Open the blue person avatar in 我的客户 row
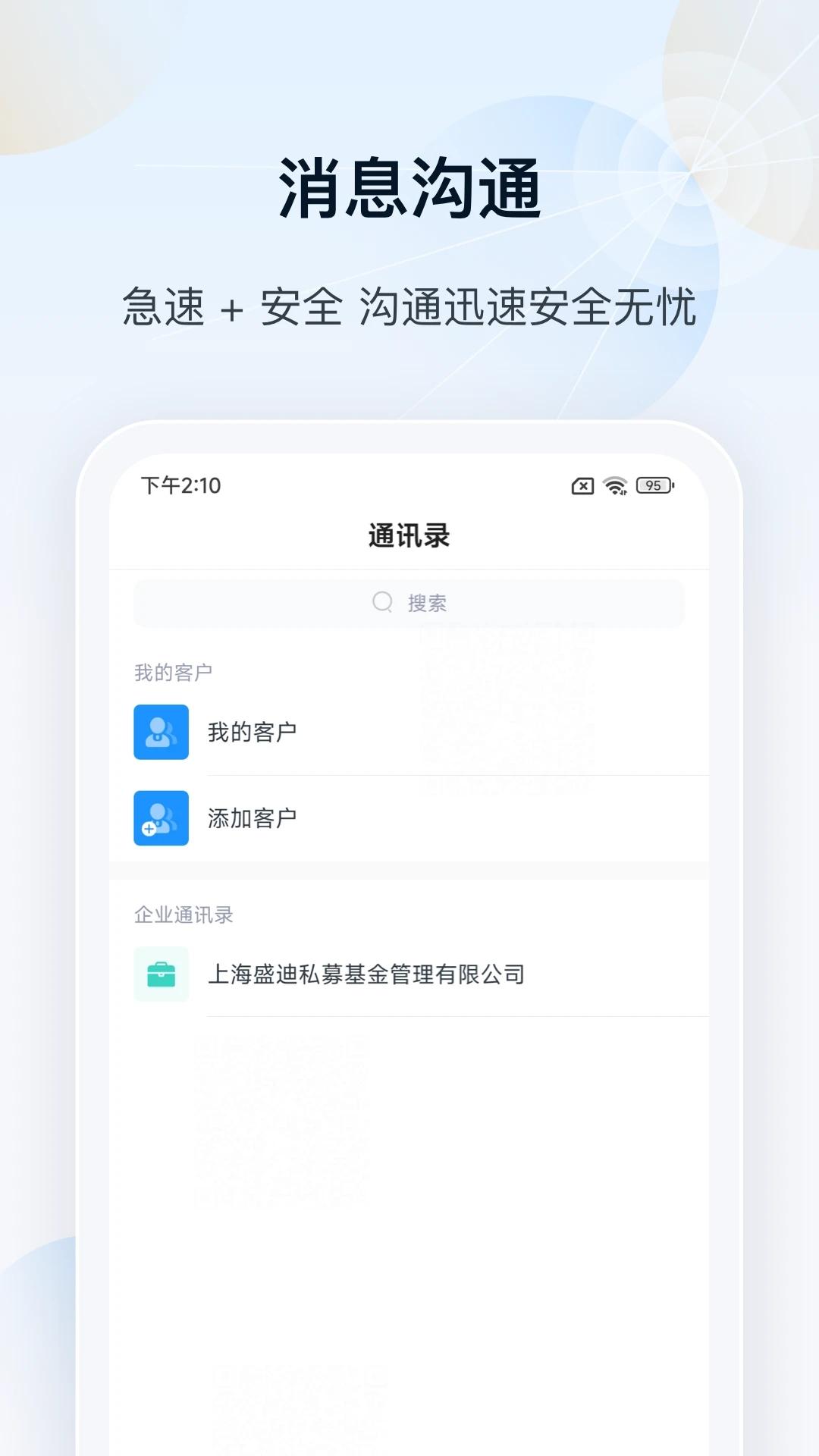Viewport: 819px width, 1456px height. (160, 733)
